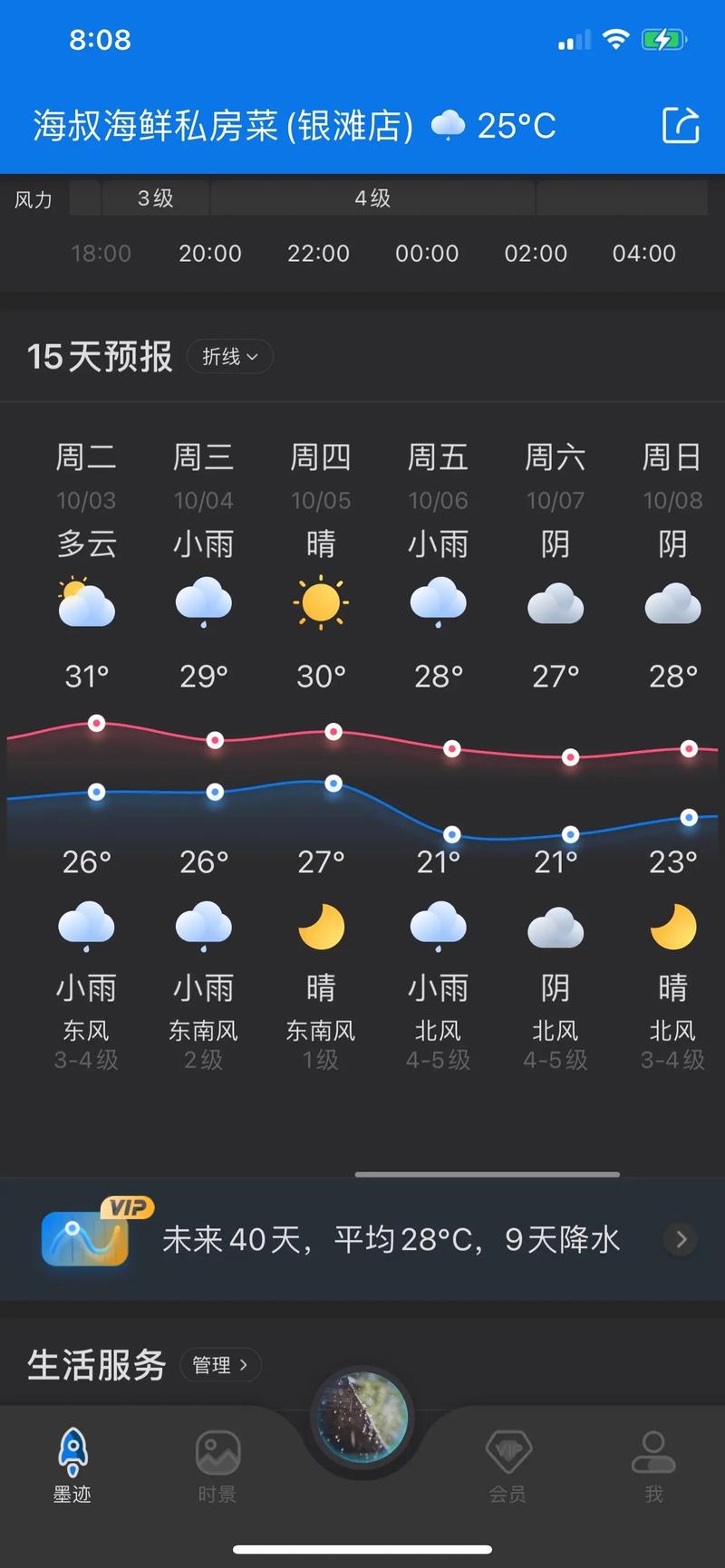The height and width of the screenshot is (1568, 725).
Task: Open the share icon in the top bar
Action: tap(681, 125)
